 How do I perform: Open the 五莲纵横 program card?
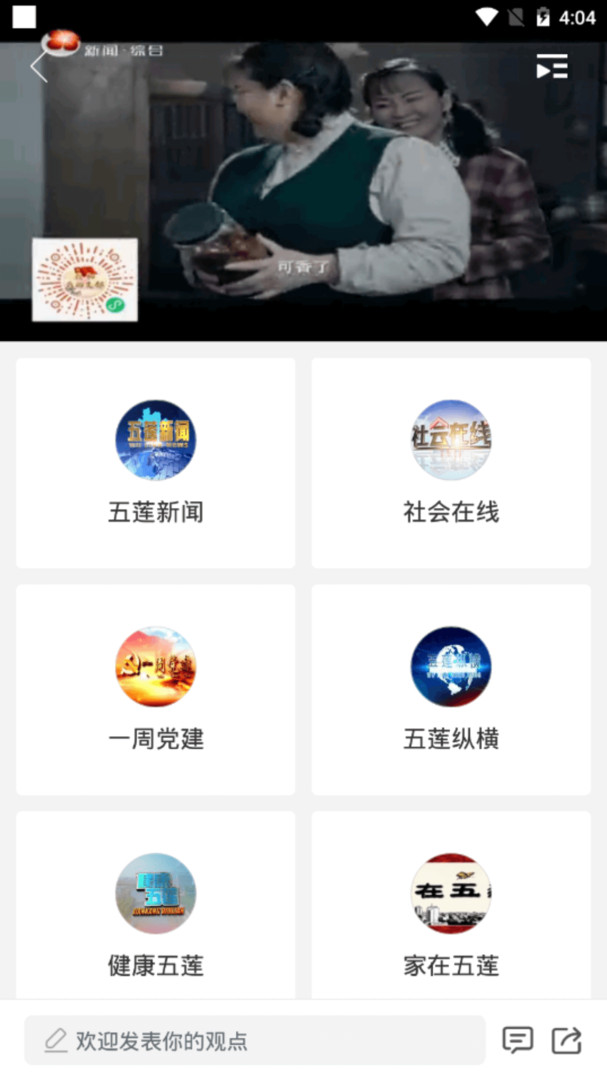point(451,689)
